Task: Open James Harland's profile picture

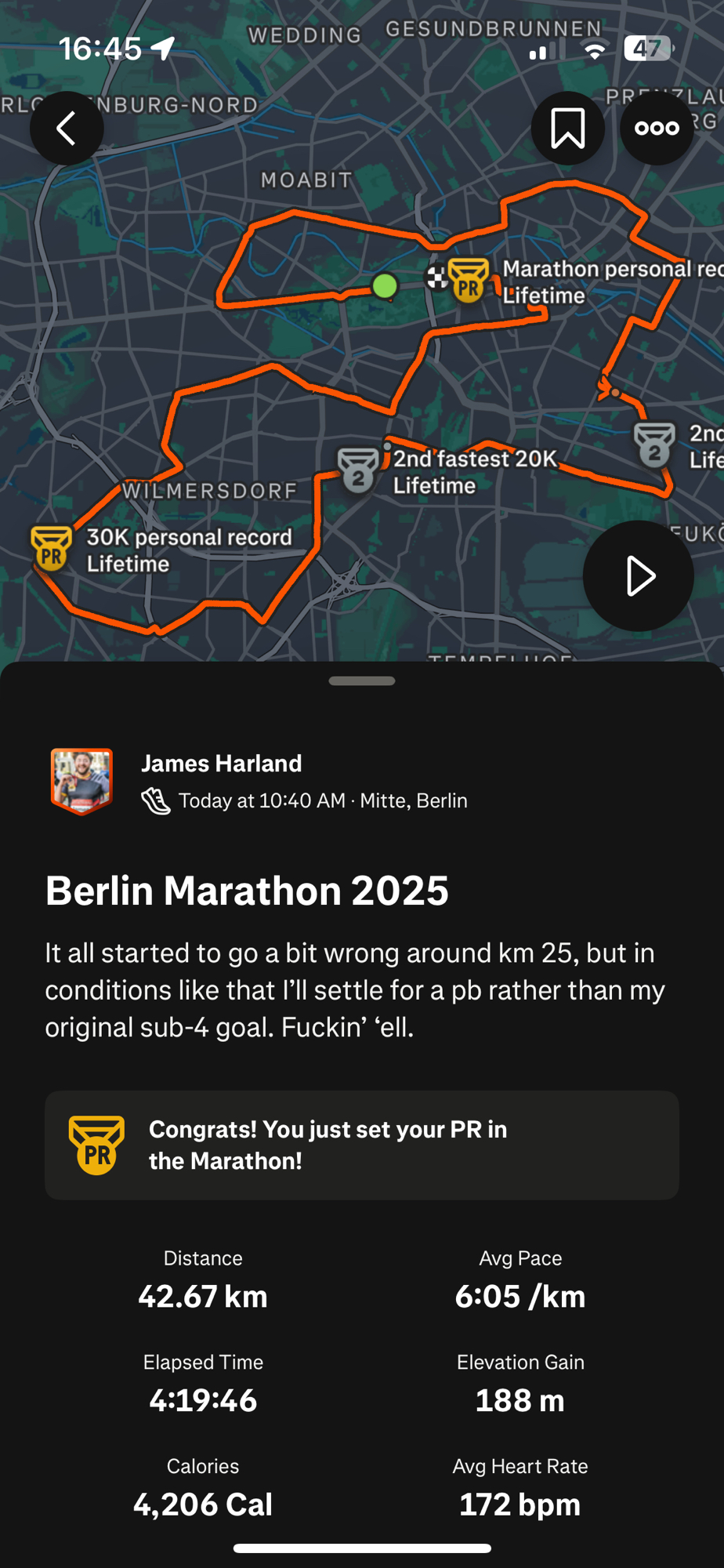Action: (81, 781)
